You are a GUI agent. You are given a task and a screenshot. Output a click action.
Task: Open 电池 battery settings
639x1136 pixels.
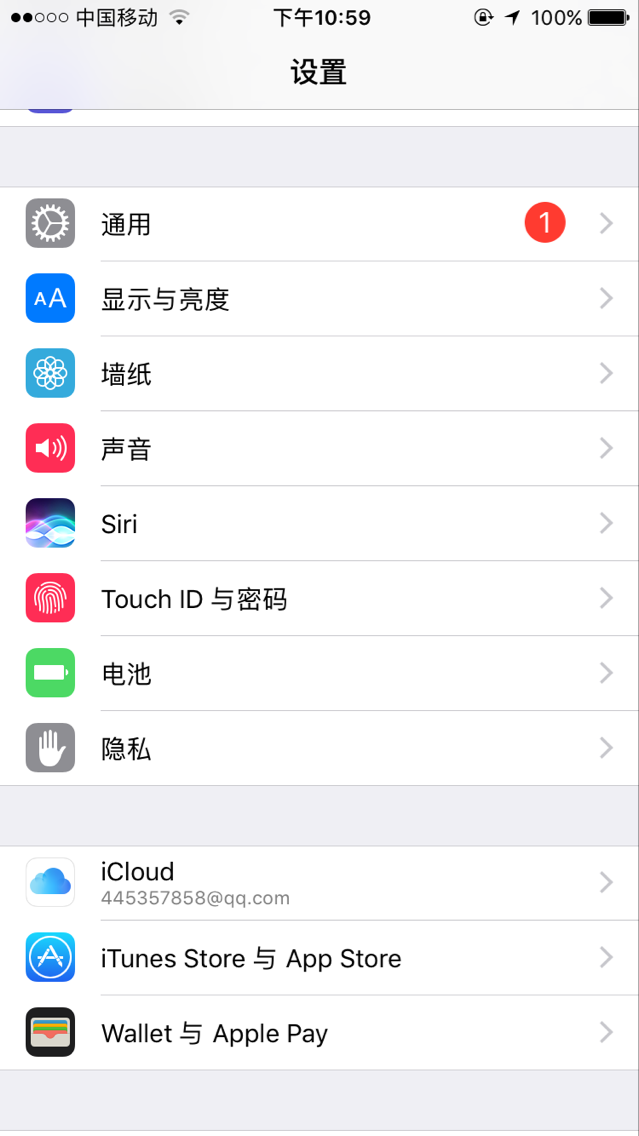(320, 673)
